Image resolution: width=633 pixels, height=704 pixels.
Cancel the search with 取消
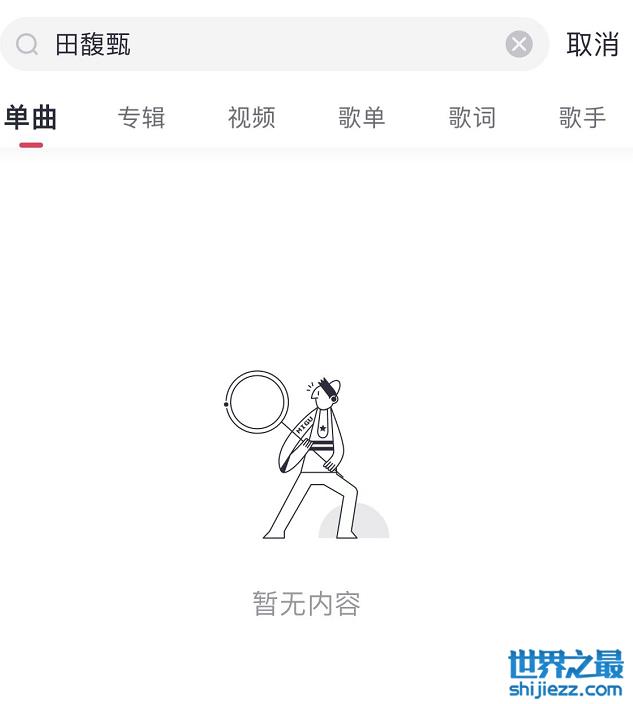click(592, 45)
